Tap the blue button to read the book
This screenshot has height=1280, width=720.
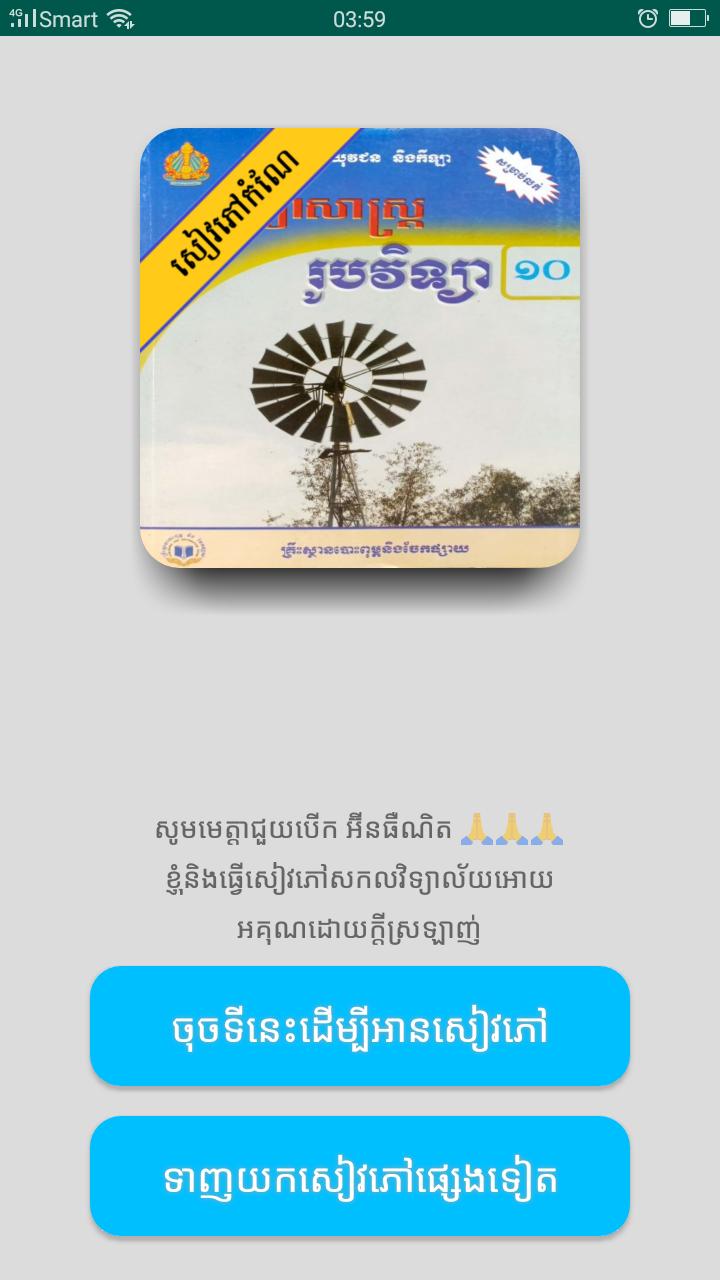coord(360,1026)
